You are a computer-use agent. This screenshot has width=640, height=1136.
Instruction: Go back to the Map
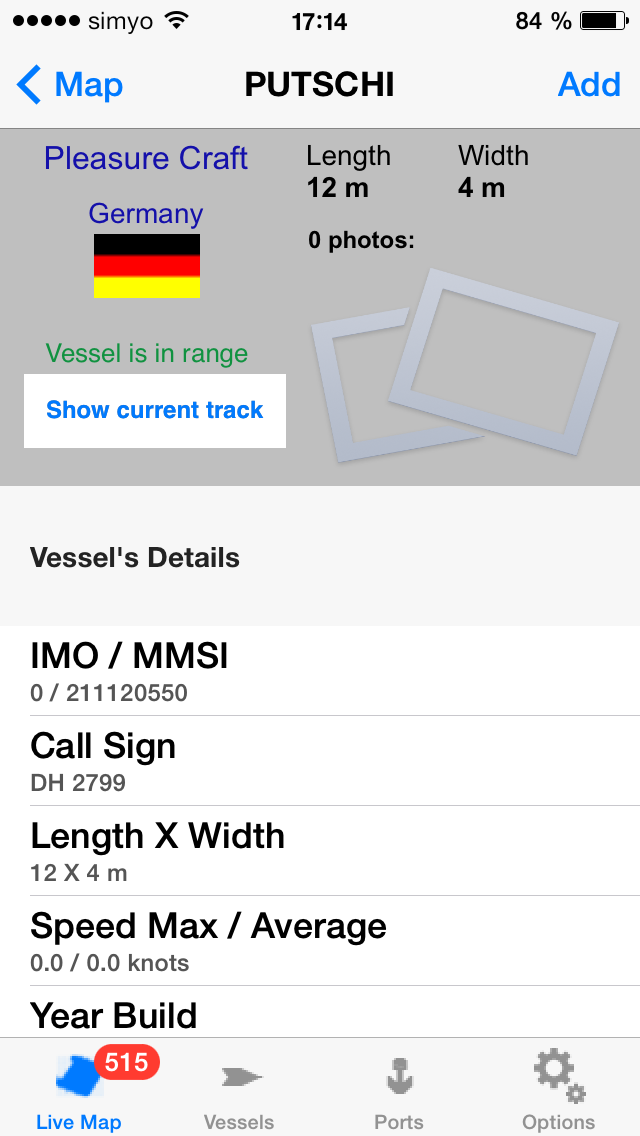70,85
